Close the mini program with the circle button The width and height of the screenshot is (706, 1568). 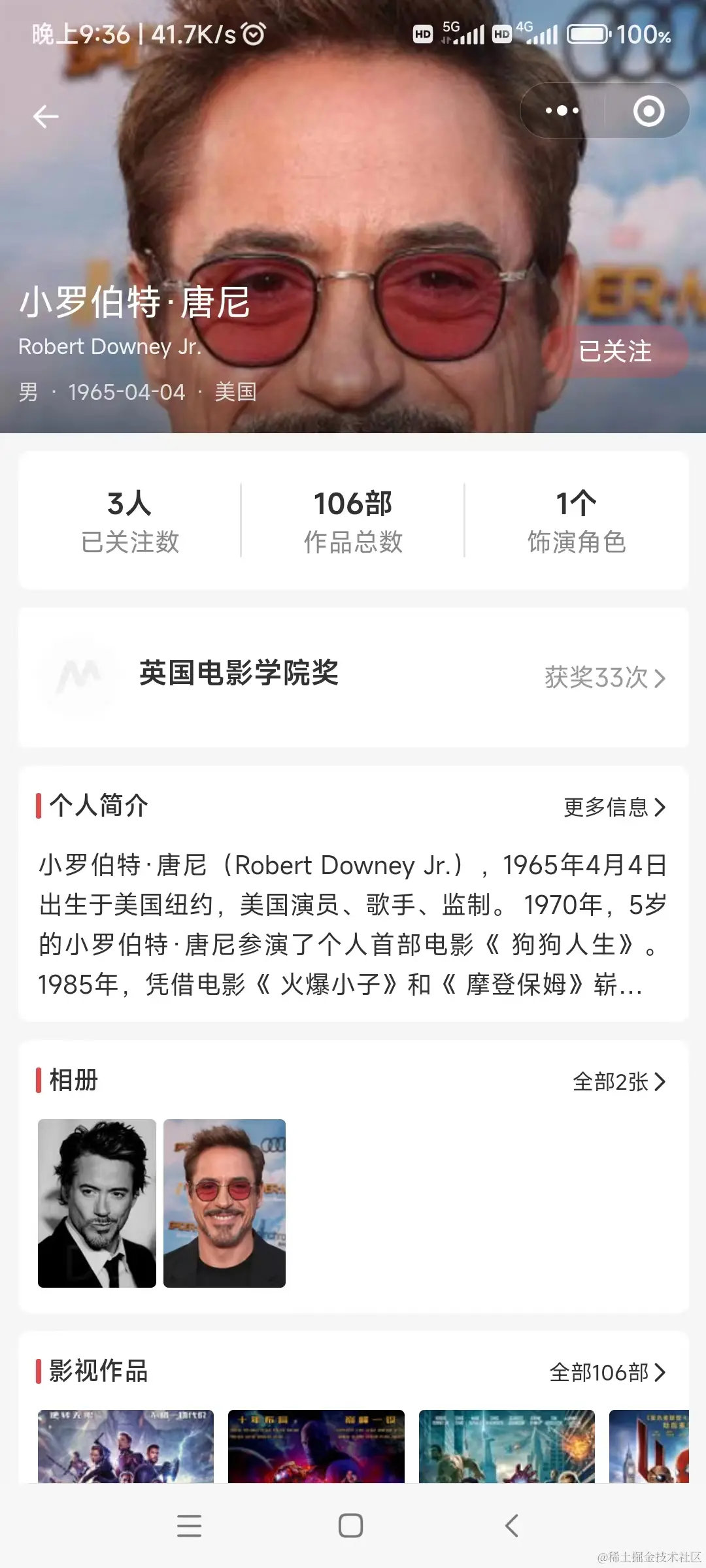[648, 111]
